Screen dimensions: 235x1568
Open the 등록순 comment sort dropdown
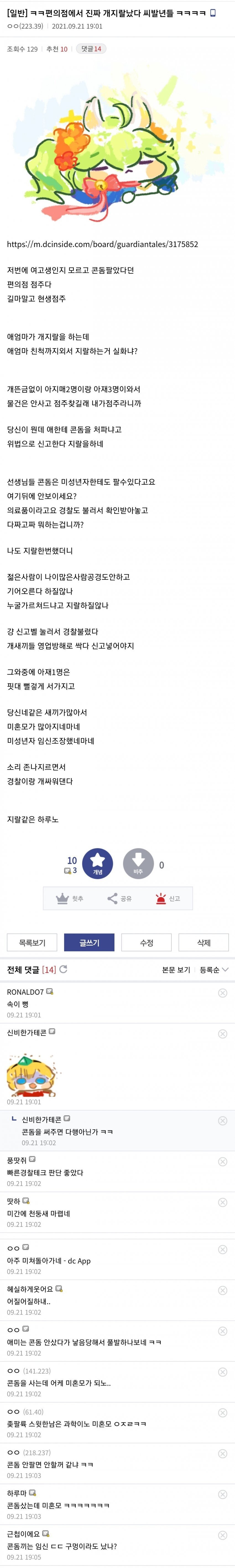coord(214,970)
